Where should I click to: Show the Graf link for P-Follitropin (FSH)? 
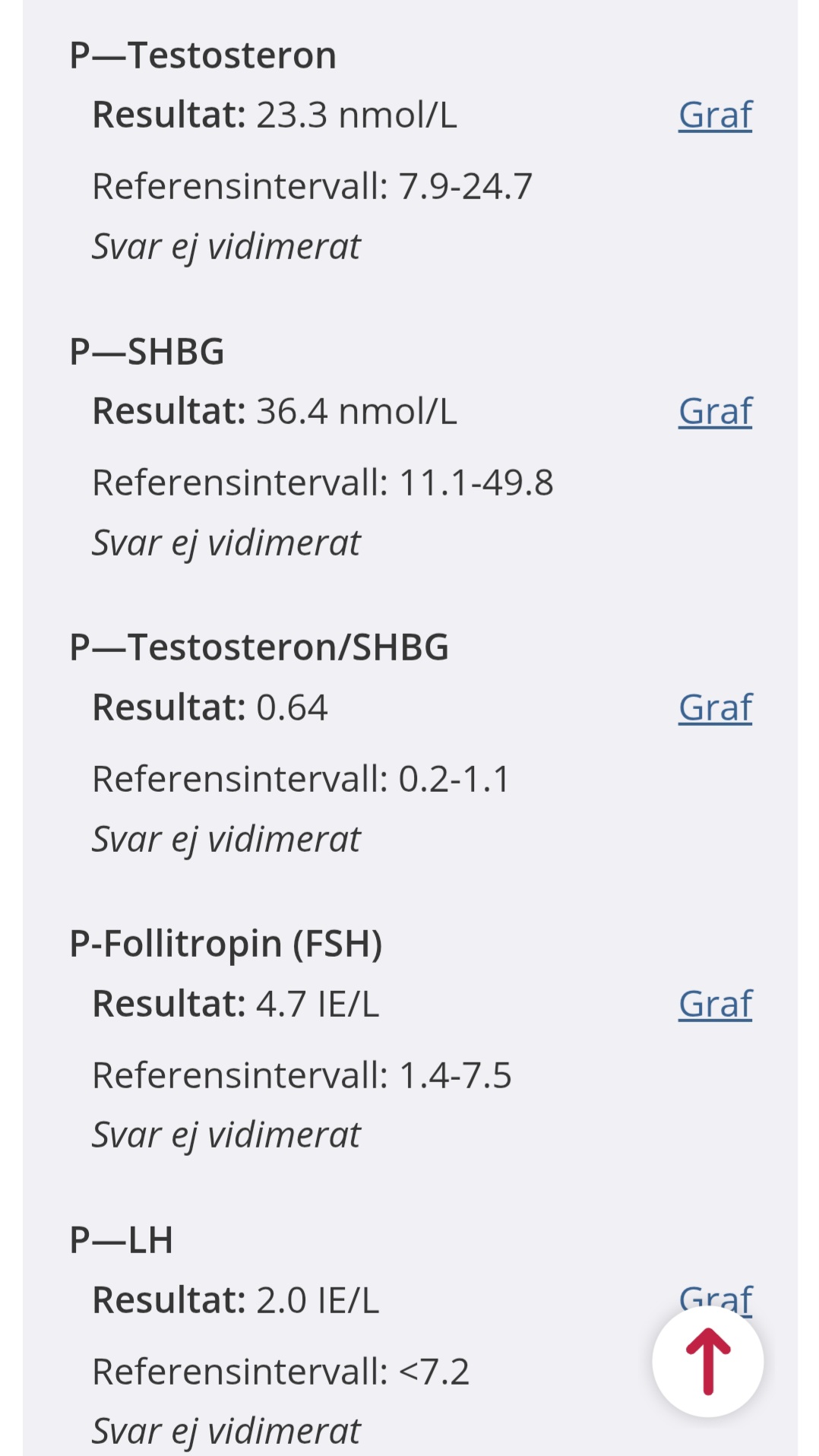(715, 1005)
